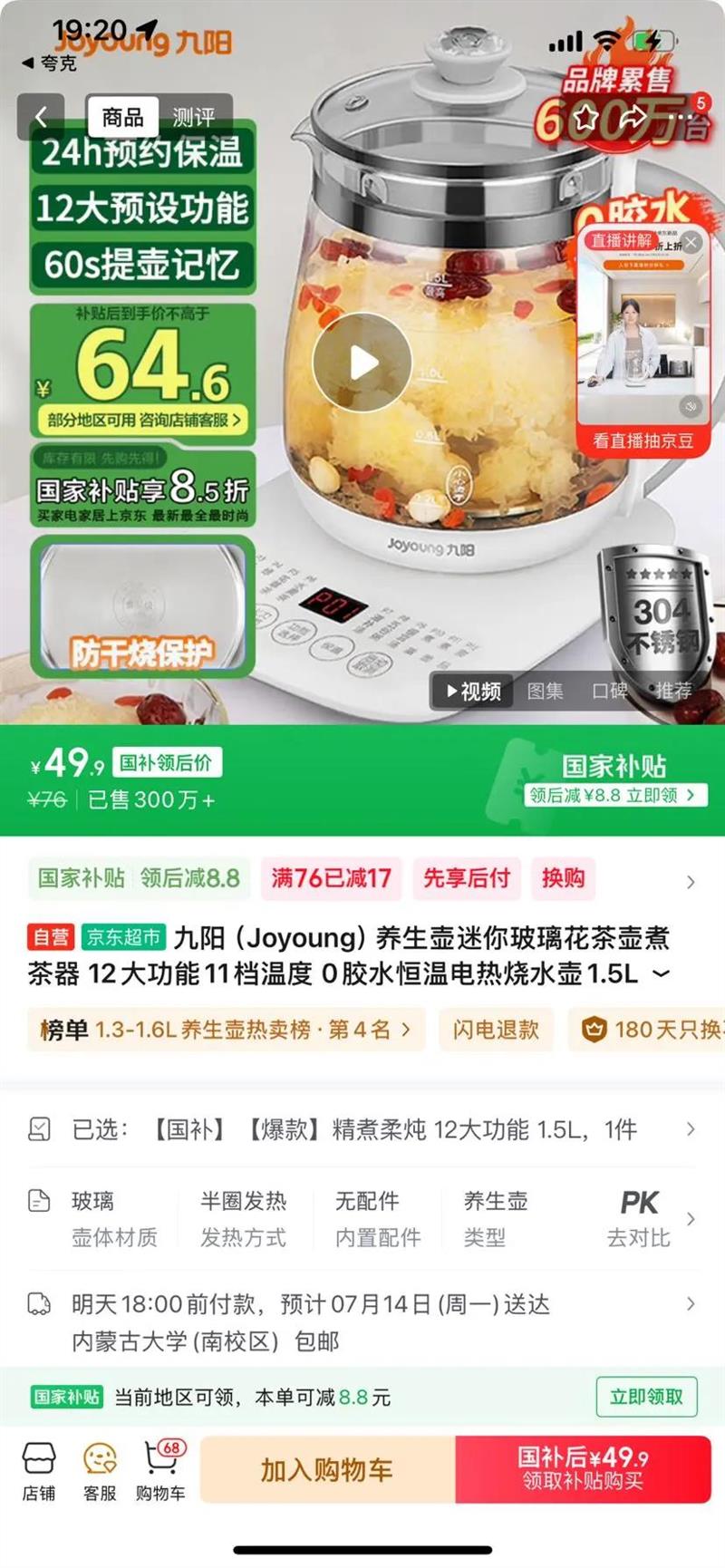Switch to the 图集 gallery tab
The width and height of the screenshot is (725, 1568).
(546, 692)
